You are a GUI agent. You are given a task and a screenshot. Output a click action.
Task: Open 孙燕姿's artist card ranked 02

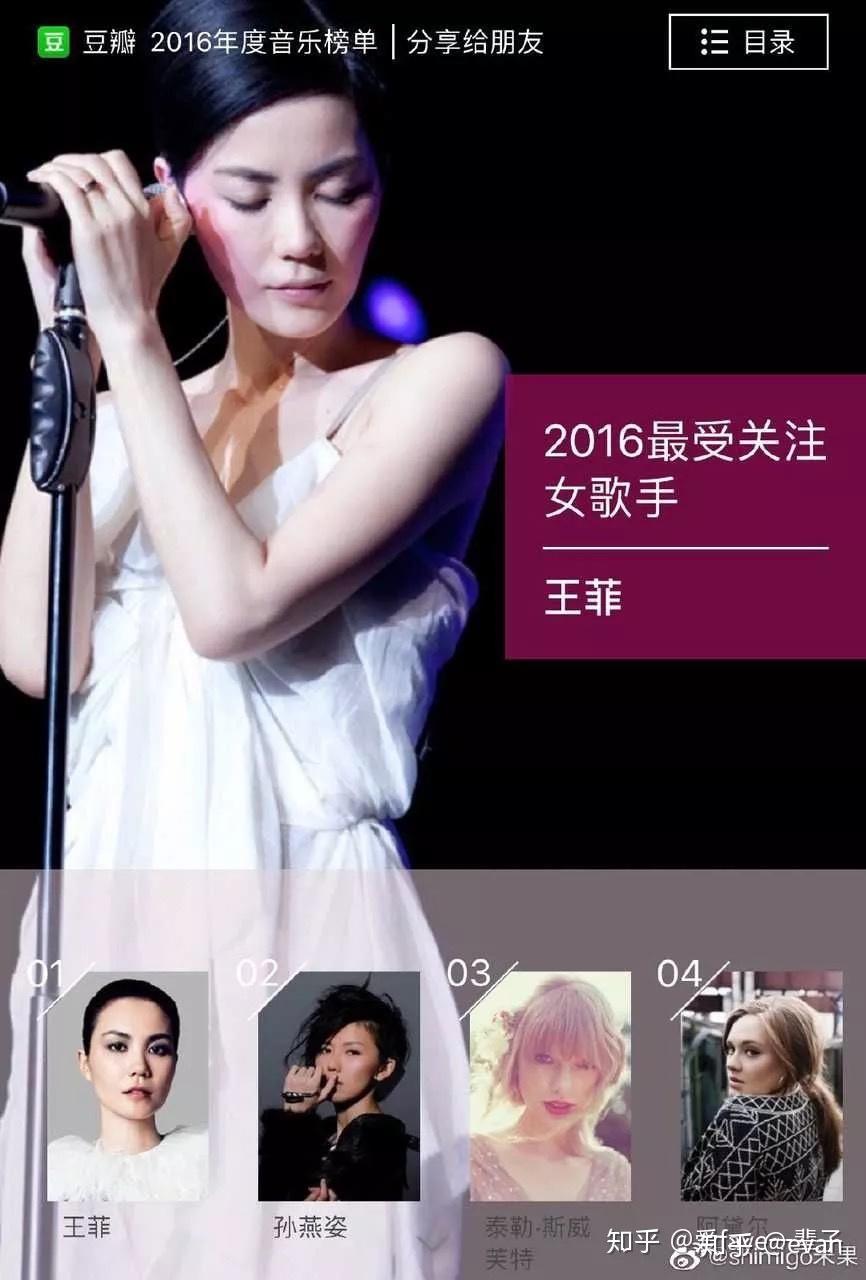click(338, 1086)
